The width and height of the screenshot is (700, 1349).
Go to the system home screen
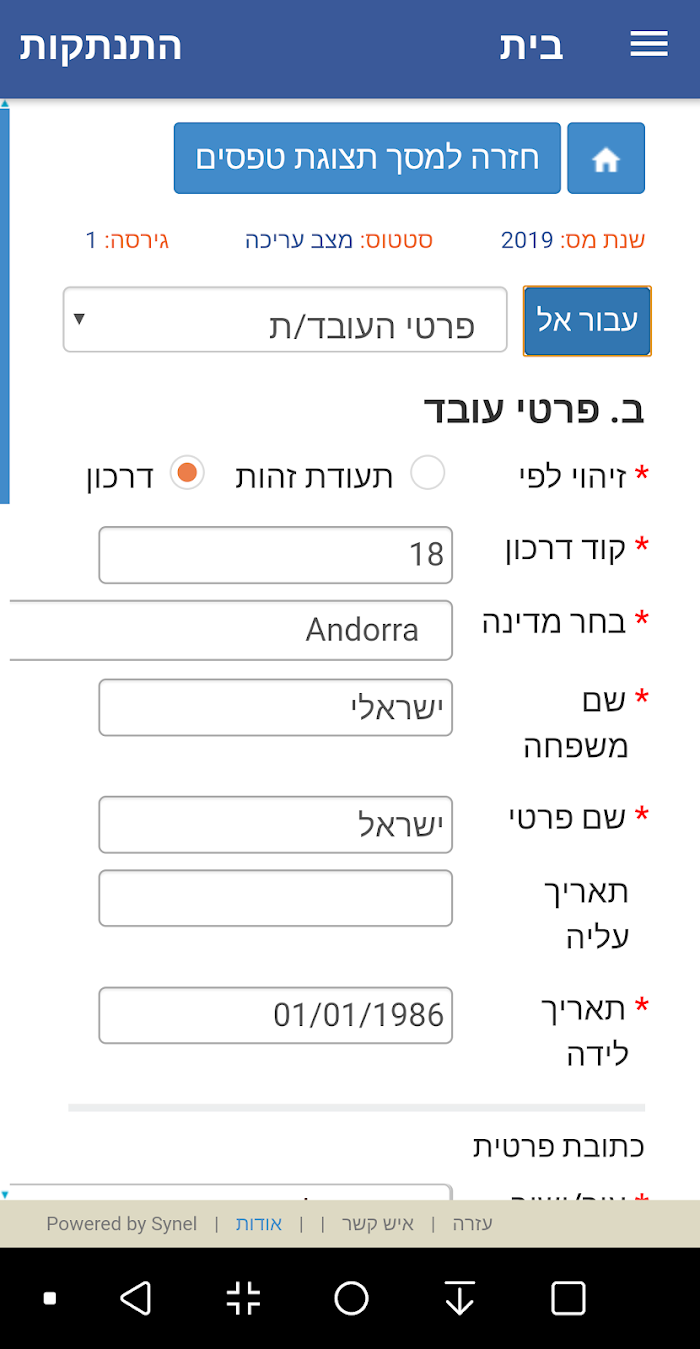(x=351, y=1298)
